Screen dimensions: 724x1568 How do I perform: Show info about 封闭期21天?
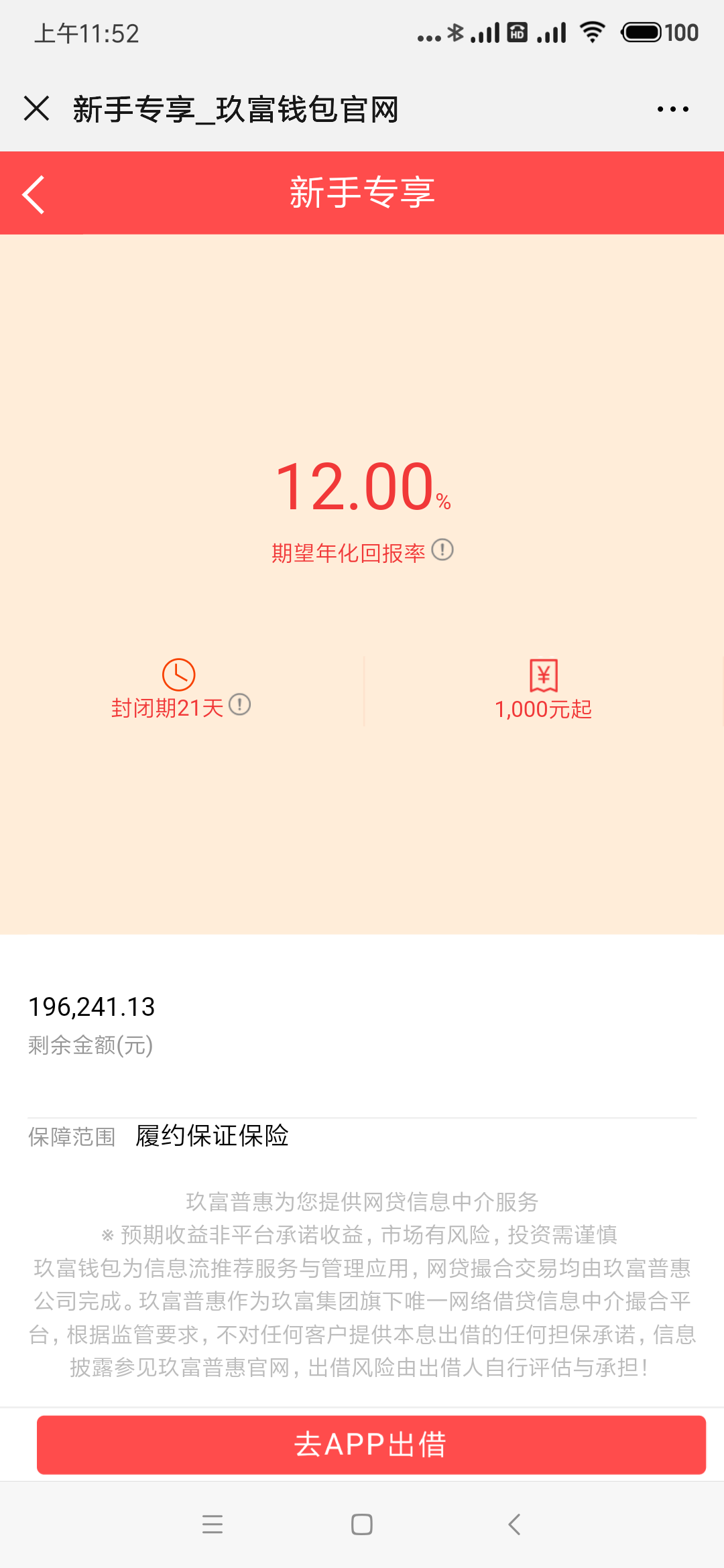tap(240, 705)
